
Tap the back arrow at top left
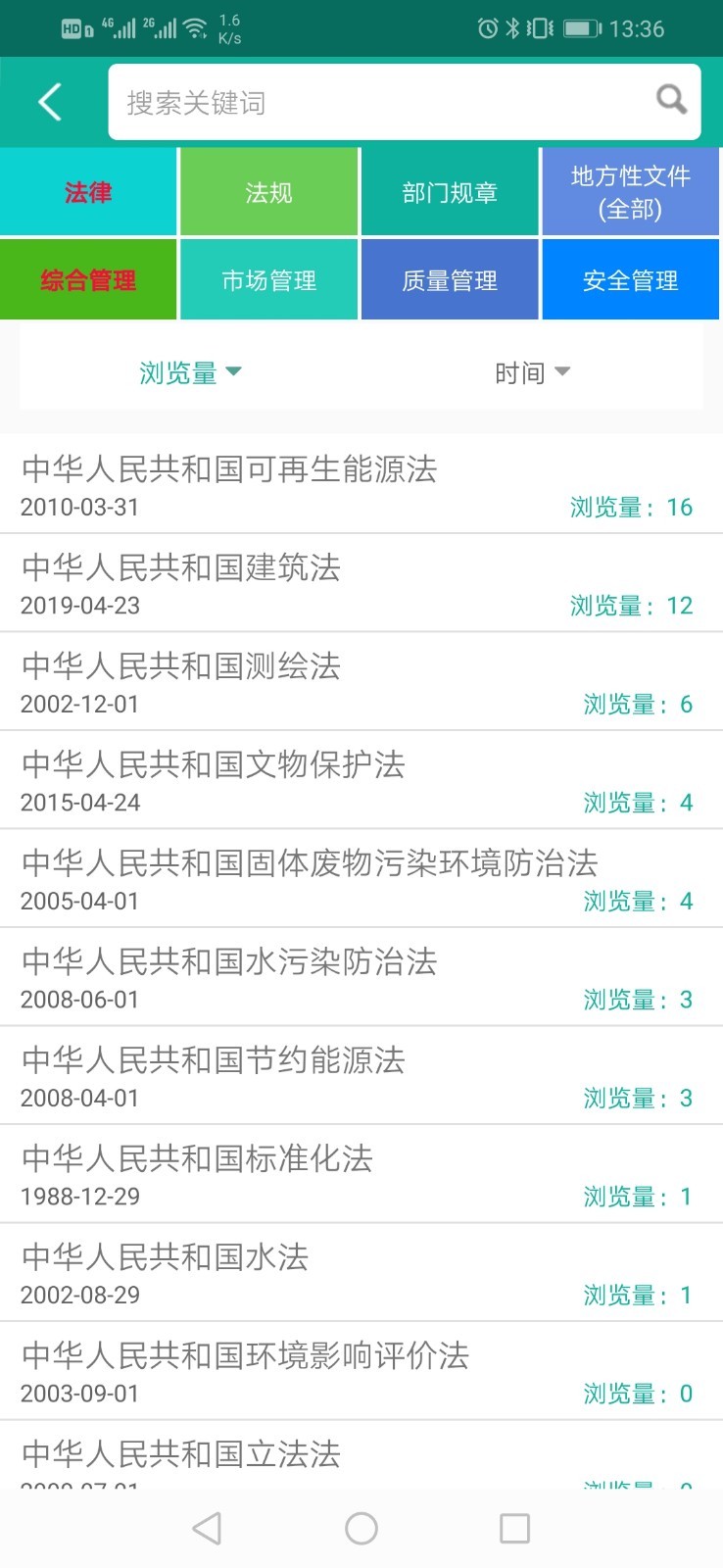(49, 101)
